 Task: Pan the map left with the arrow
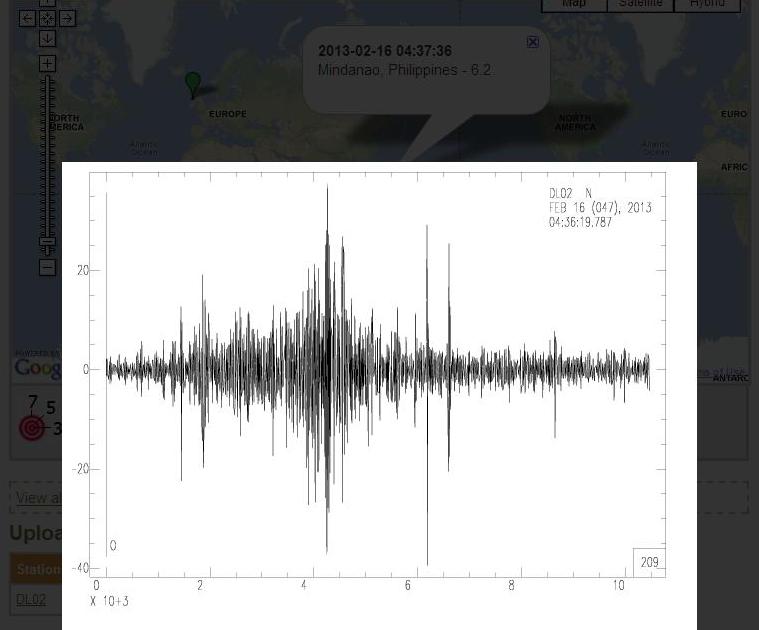pos(28,18)
